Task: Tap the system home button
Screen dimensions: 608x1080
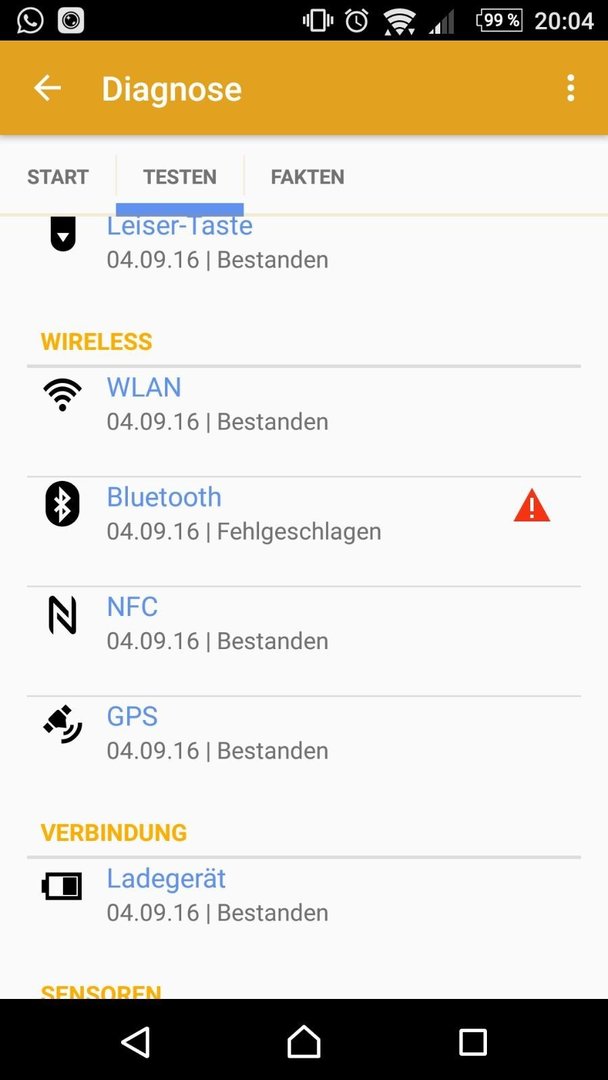Action: pyautogui.click(x=304, y=1041)
